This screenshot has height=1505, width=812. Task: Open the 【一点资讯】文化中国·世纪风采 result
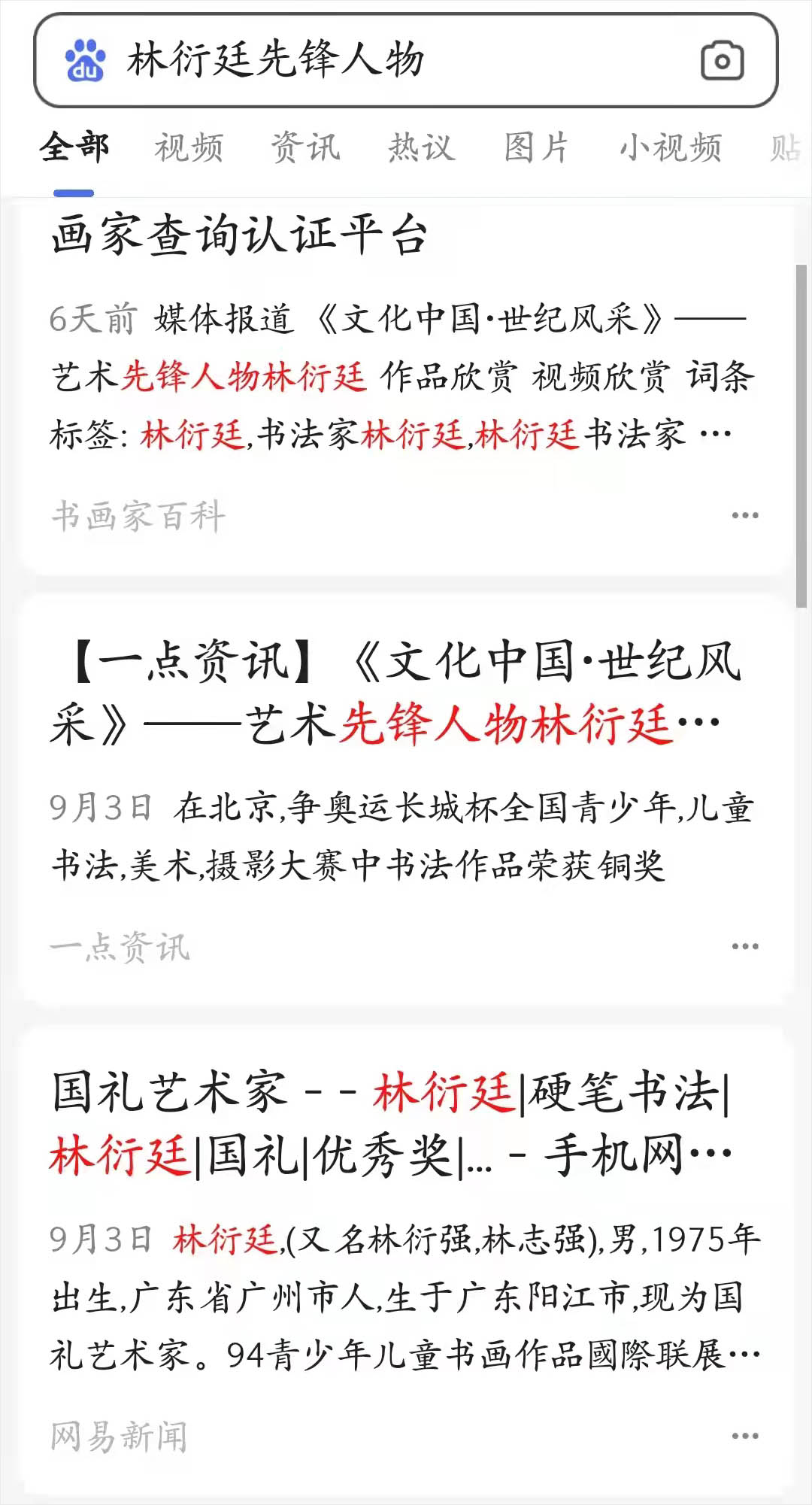point(396,693)
